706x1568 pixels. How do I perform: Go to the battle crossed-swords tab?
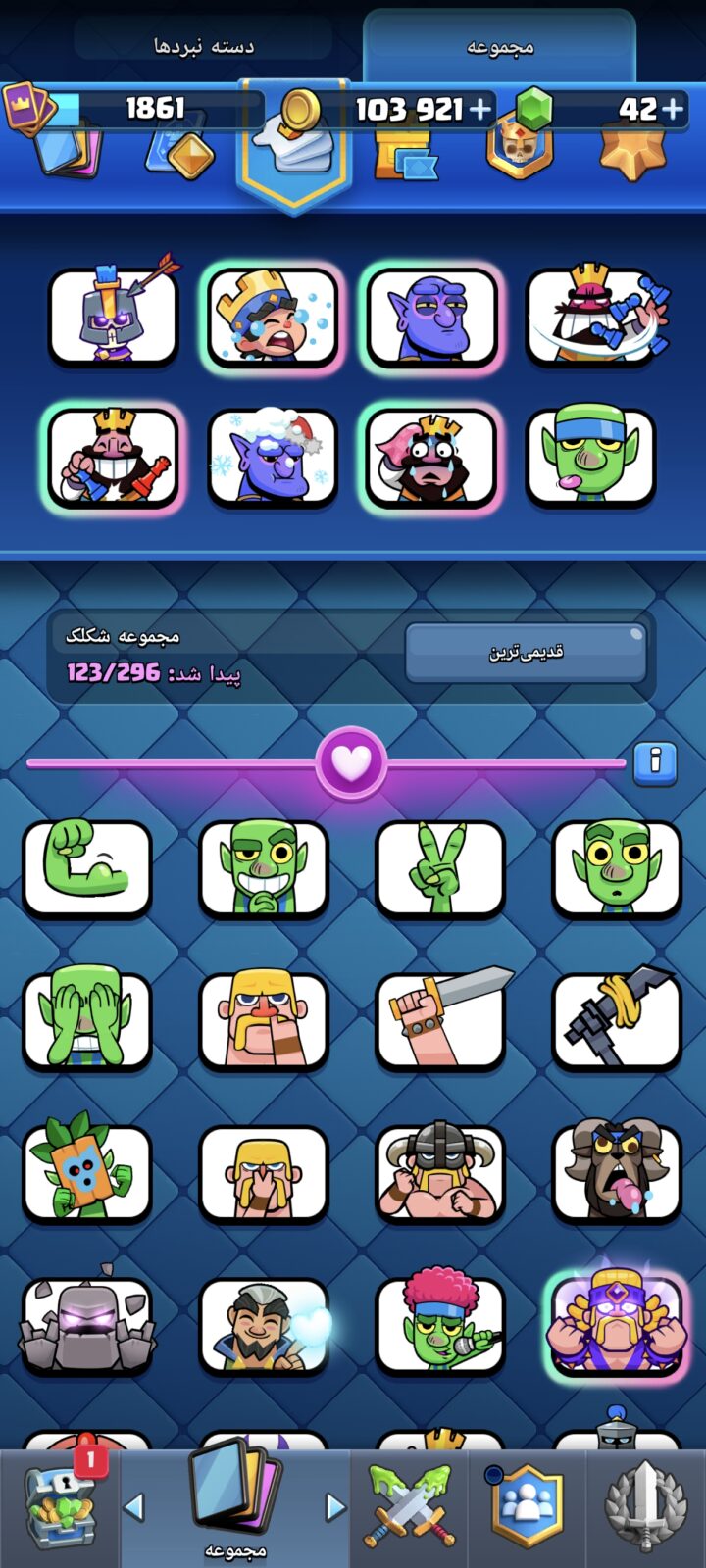(x=410, y=1506)
